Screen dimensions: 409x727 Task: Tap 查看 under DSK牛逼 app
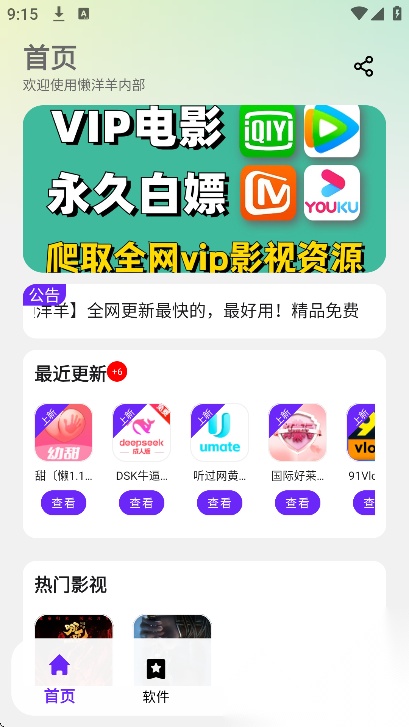[141, 503]
